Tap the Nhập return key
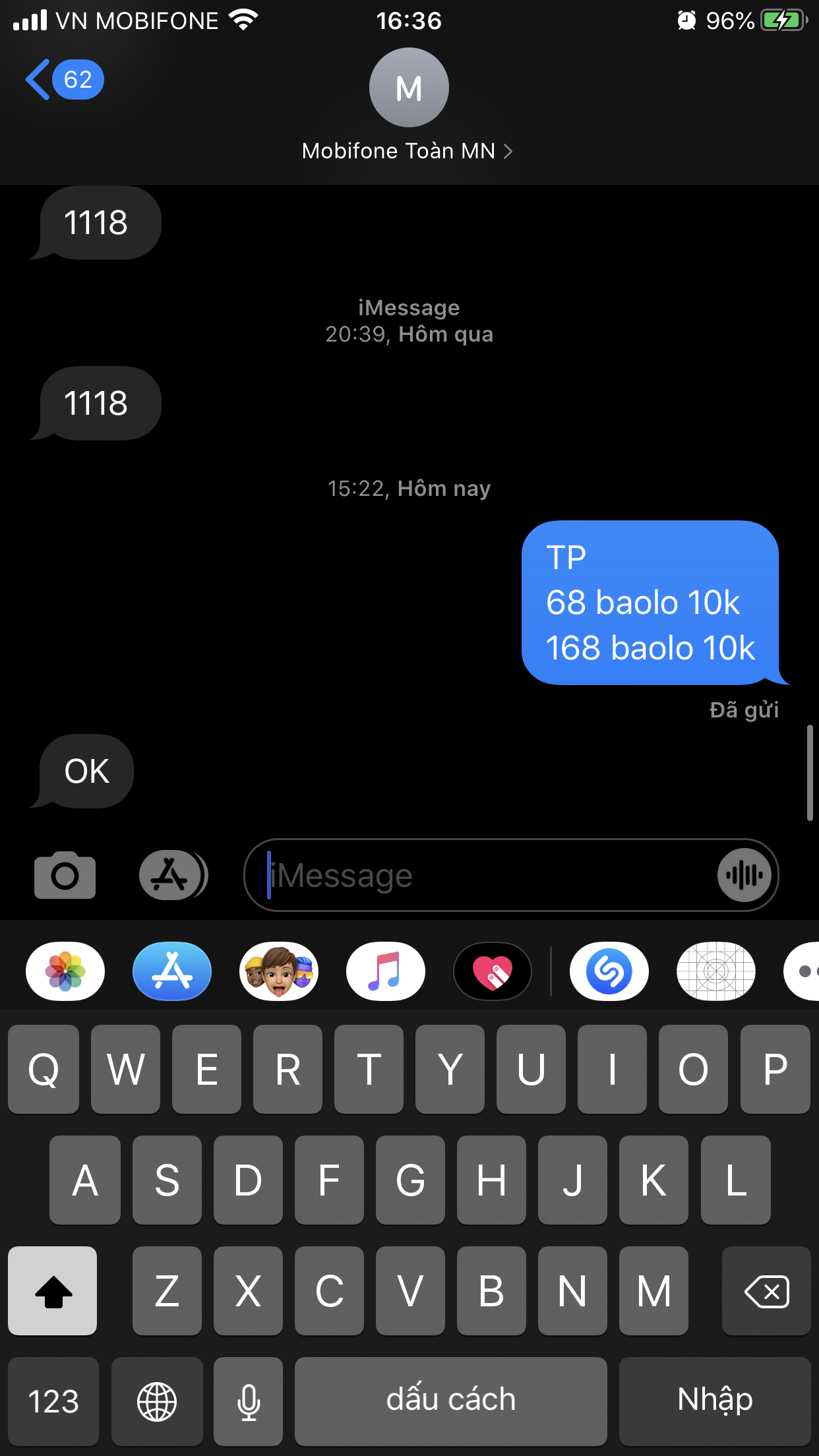The width and height of the screenshot is (819, 1456). pos(715,1401)
